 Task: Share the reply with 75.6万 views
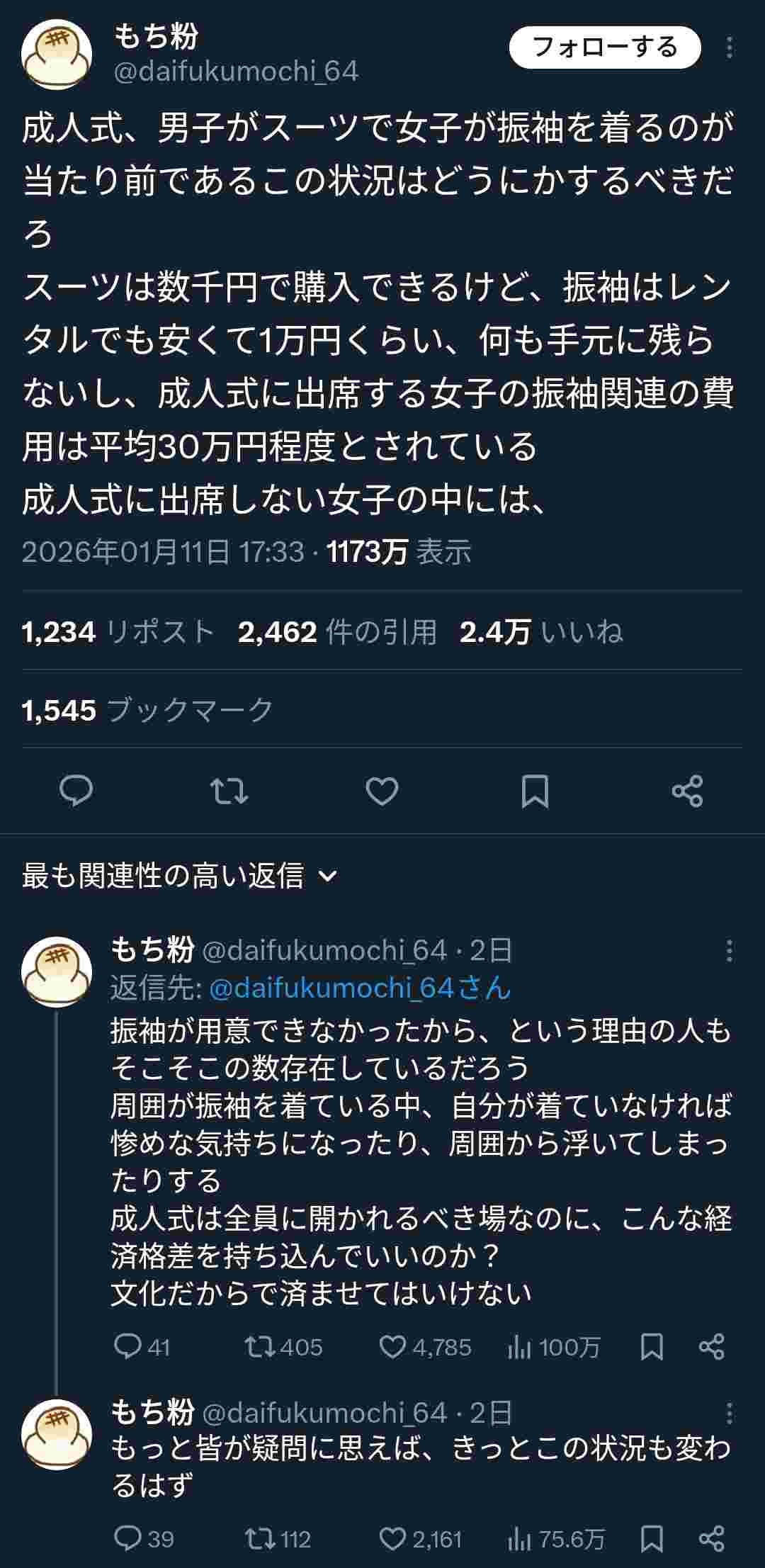tap(711, 1539)
